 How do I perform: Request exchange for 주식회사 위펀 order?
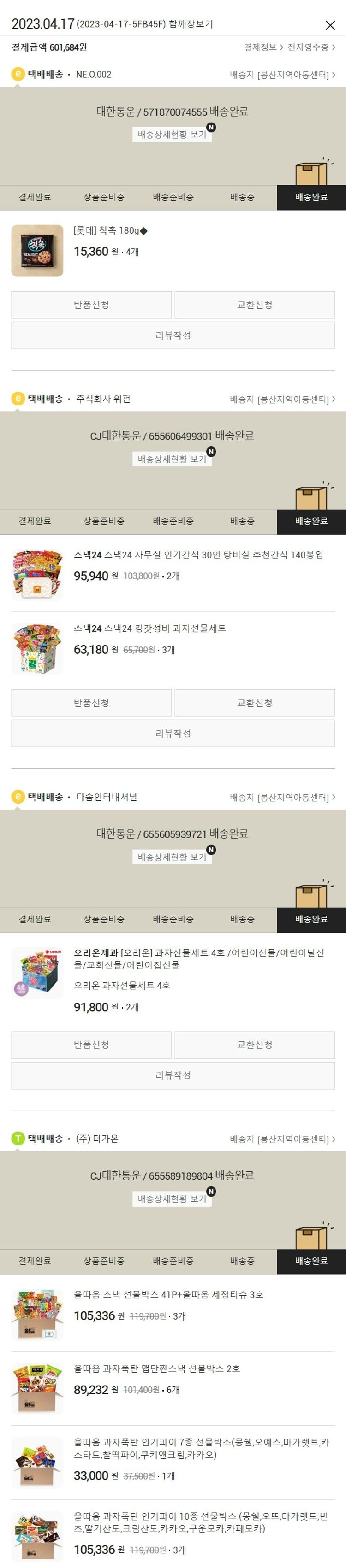click(x=255, y=703)
